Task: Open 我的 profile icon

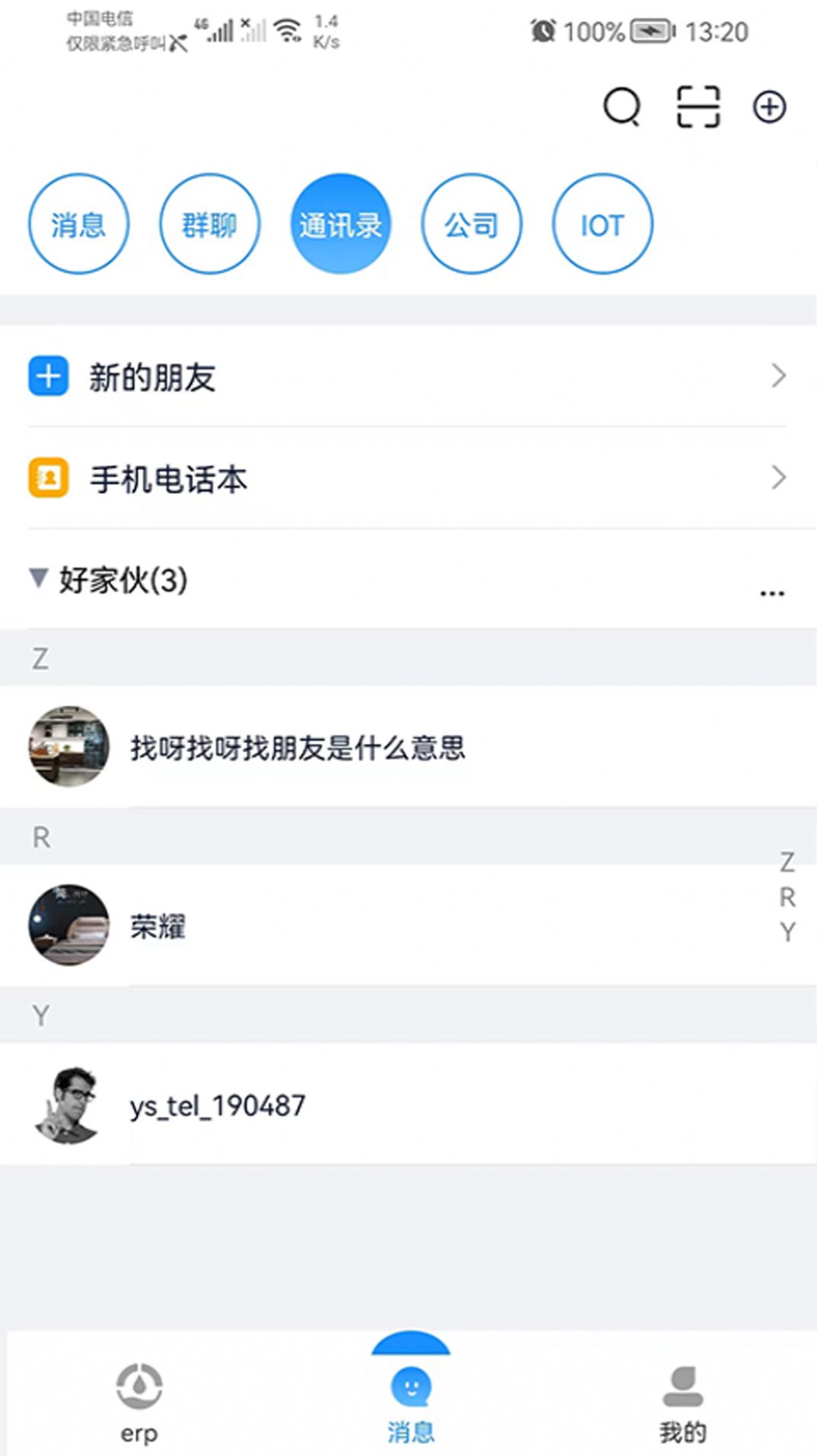Action: click(x=682, y=1384)
